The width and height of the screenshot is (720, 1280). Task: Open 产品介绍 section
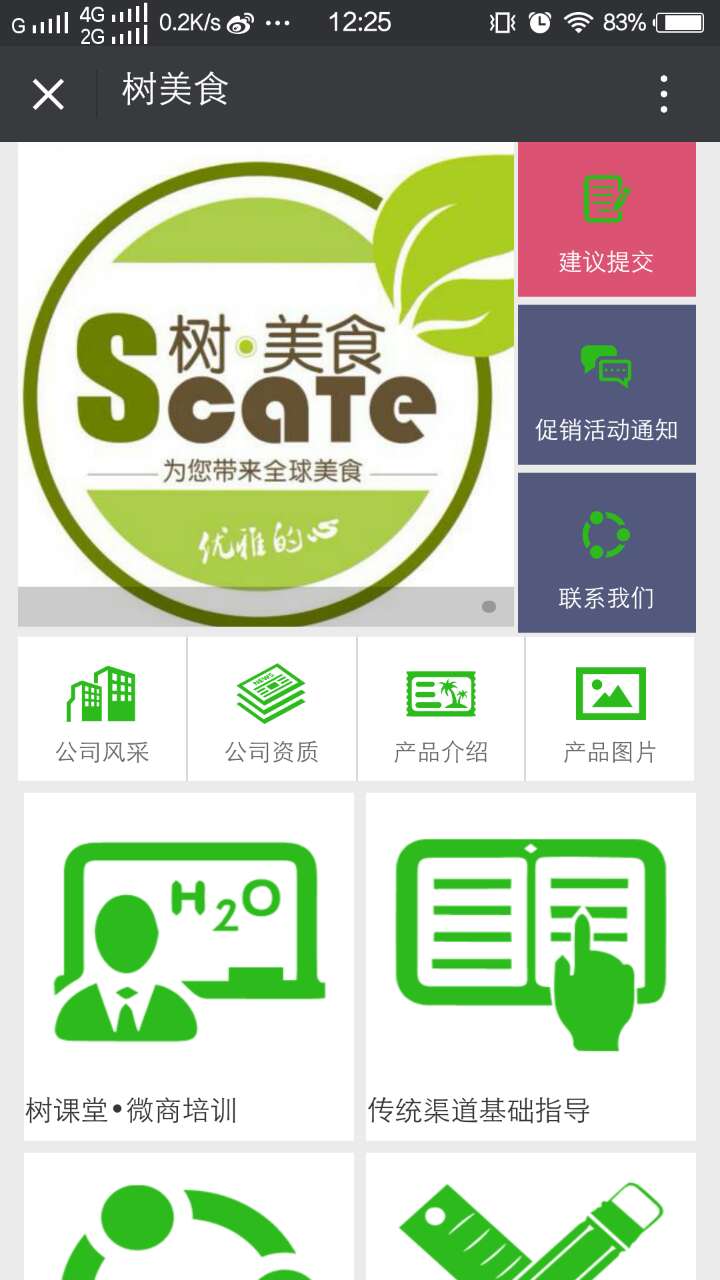click(441, 709)
